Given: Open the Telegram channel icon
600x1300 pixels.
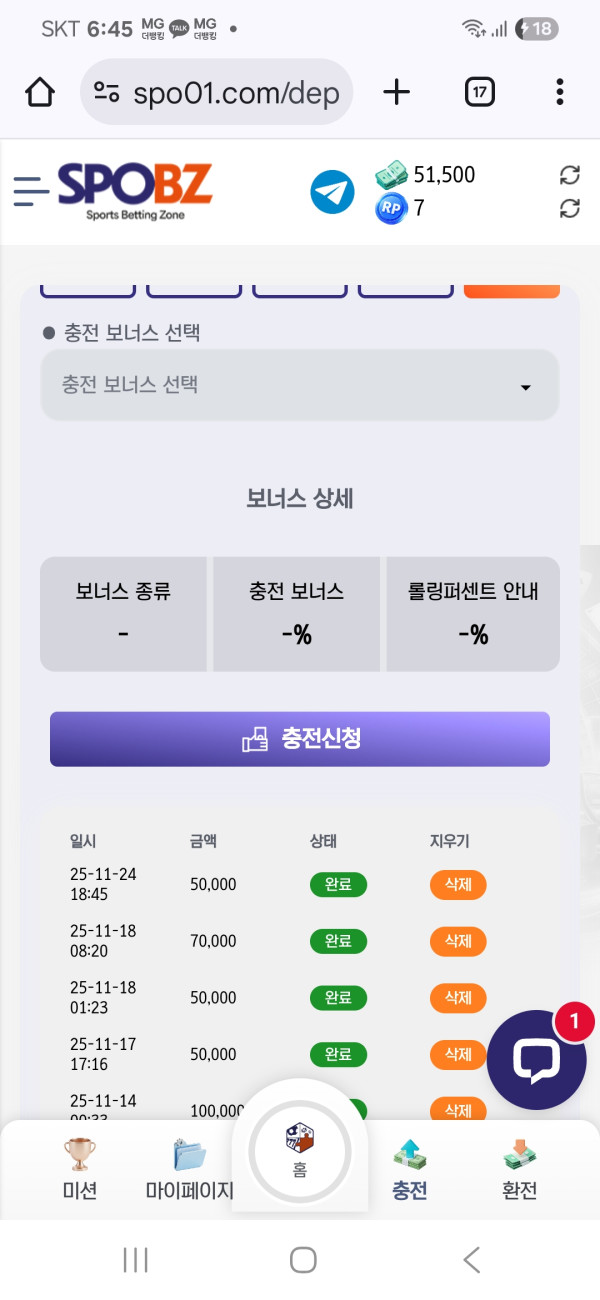Looking at the screenshot, I should point(332,192).
